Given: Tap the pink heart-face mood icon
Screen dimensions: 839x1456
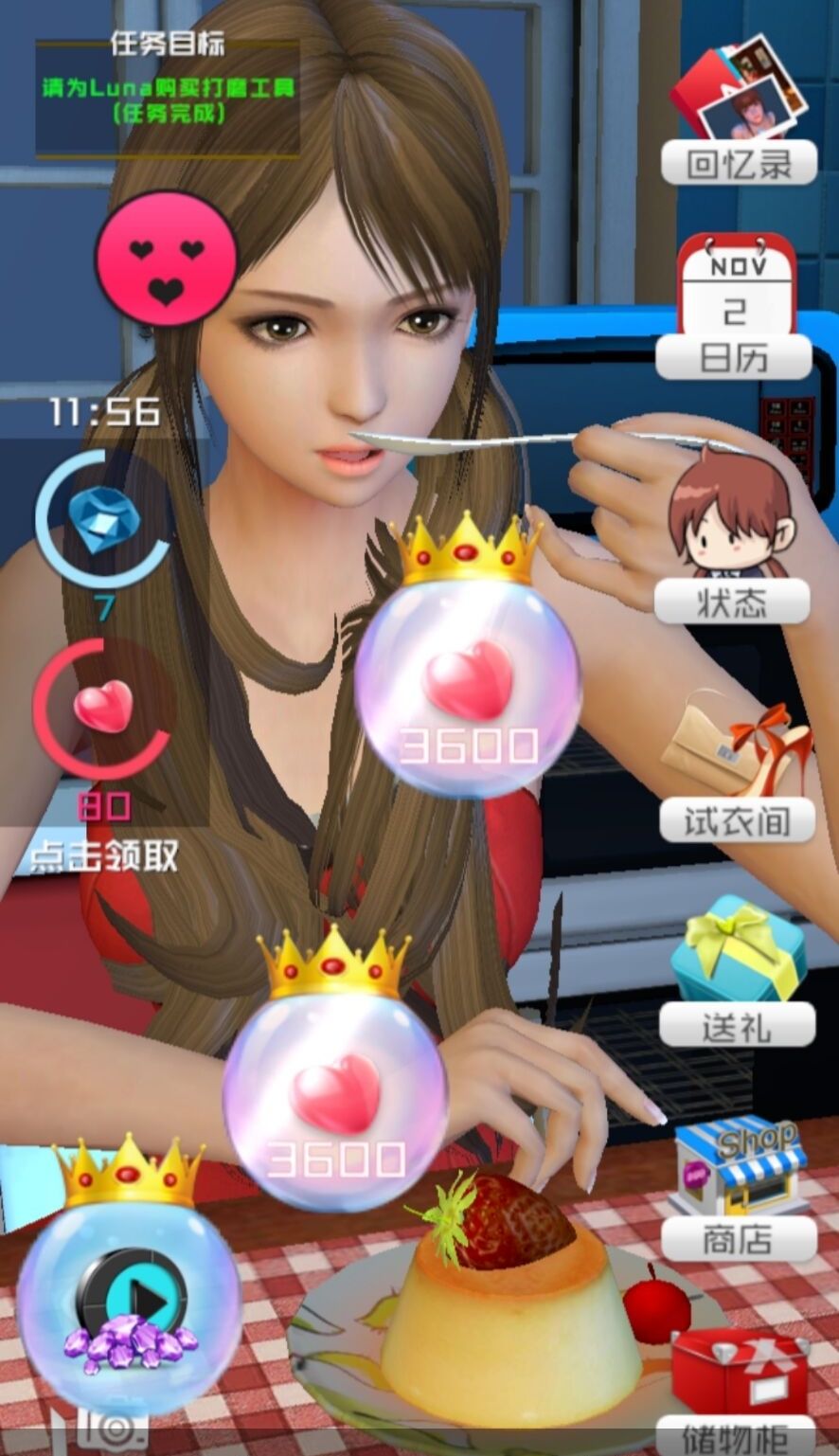Looking at the screenshot, I should pyautogui.click(x=166, y=258).
